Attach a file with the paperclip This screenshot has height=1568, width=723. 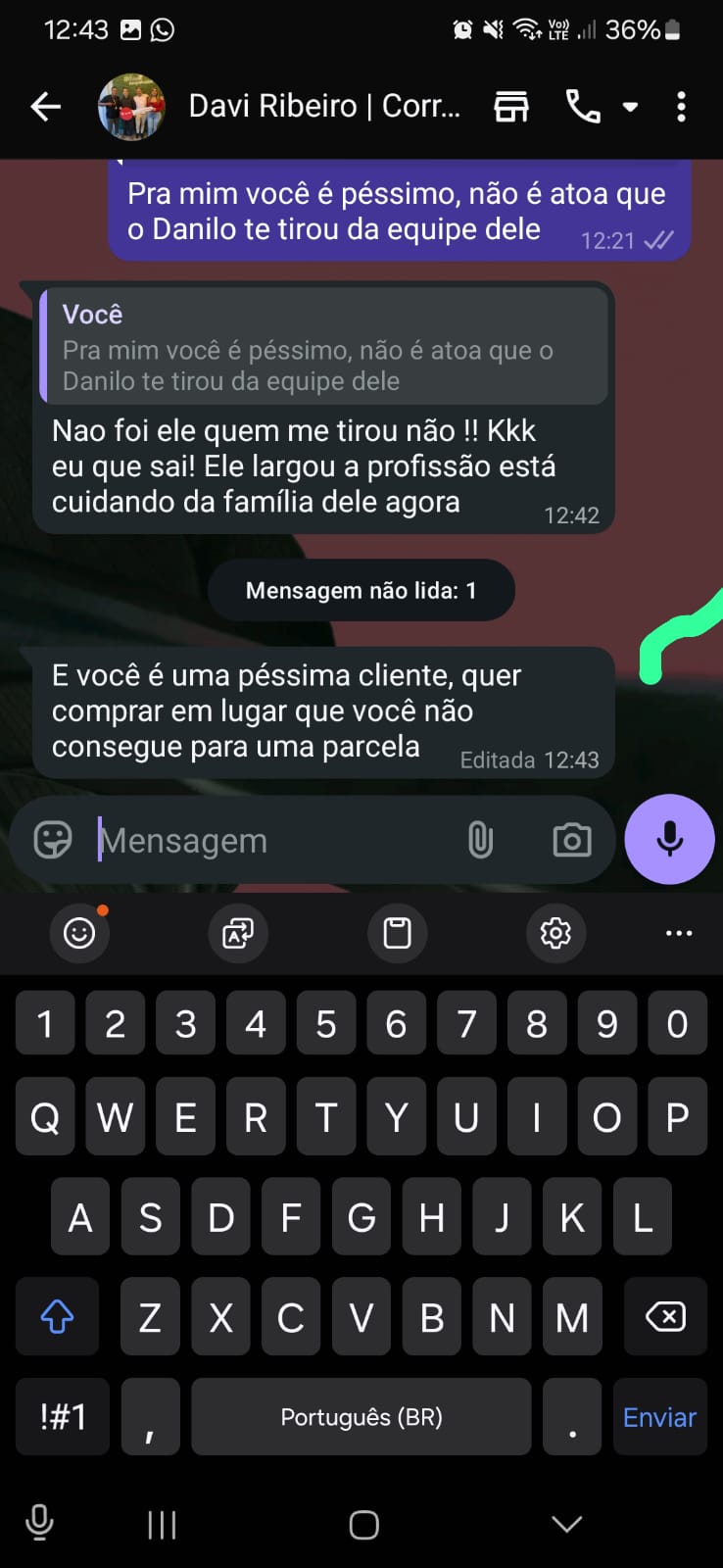(x=480, y=840)
